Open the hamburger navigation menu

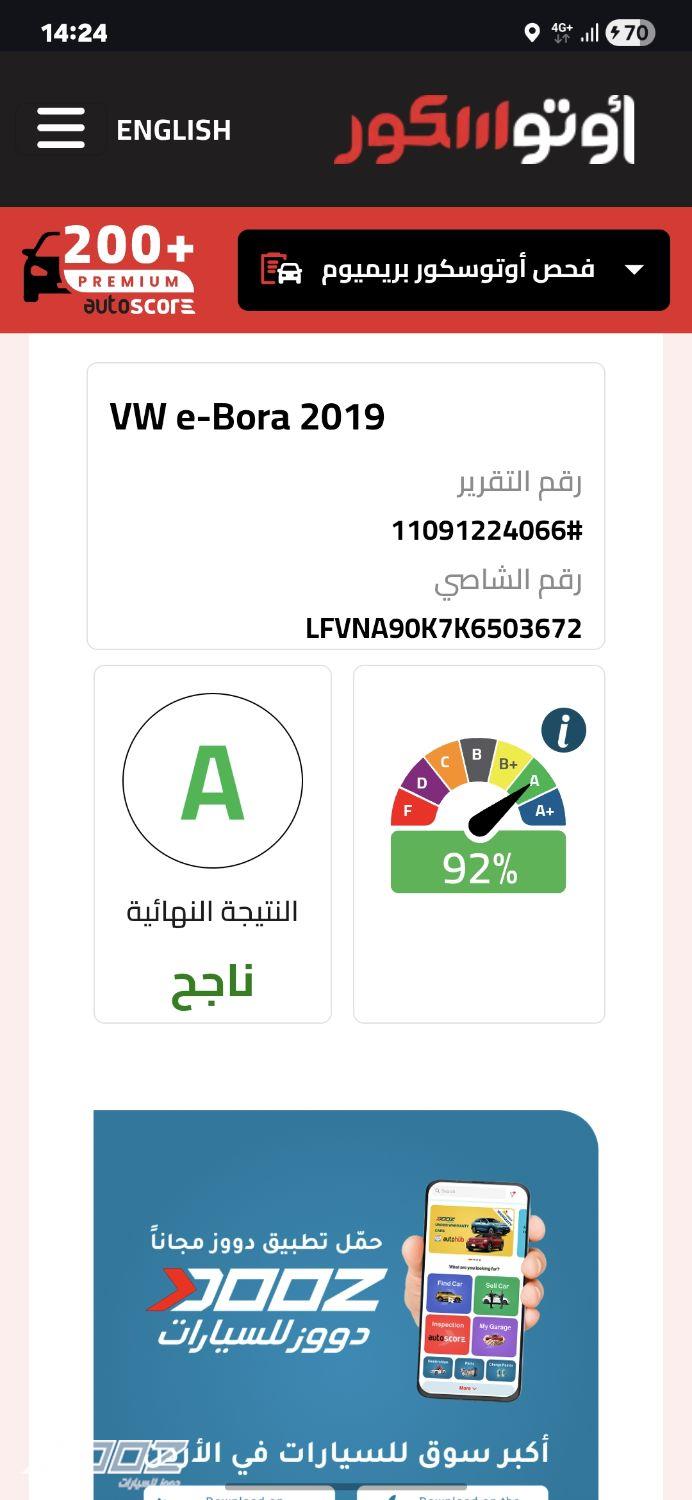point(61,130)
